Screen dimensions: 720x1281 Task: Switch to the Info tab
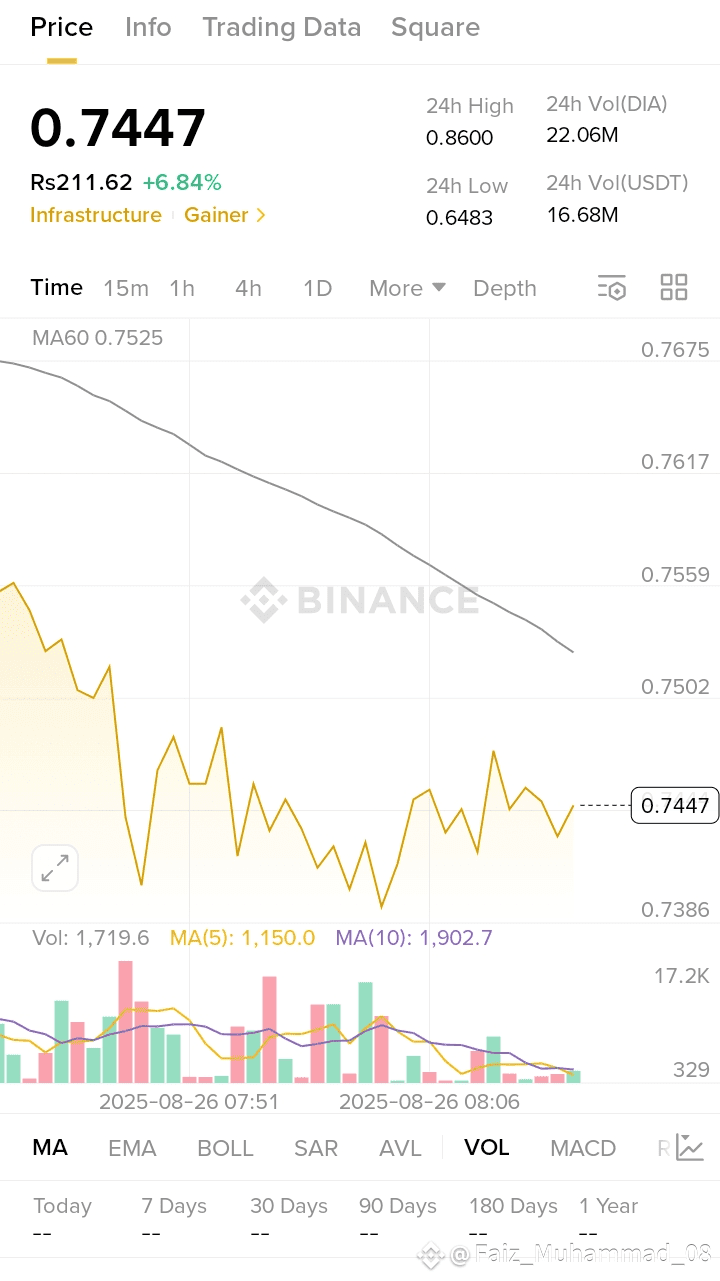(148, 27)
